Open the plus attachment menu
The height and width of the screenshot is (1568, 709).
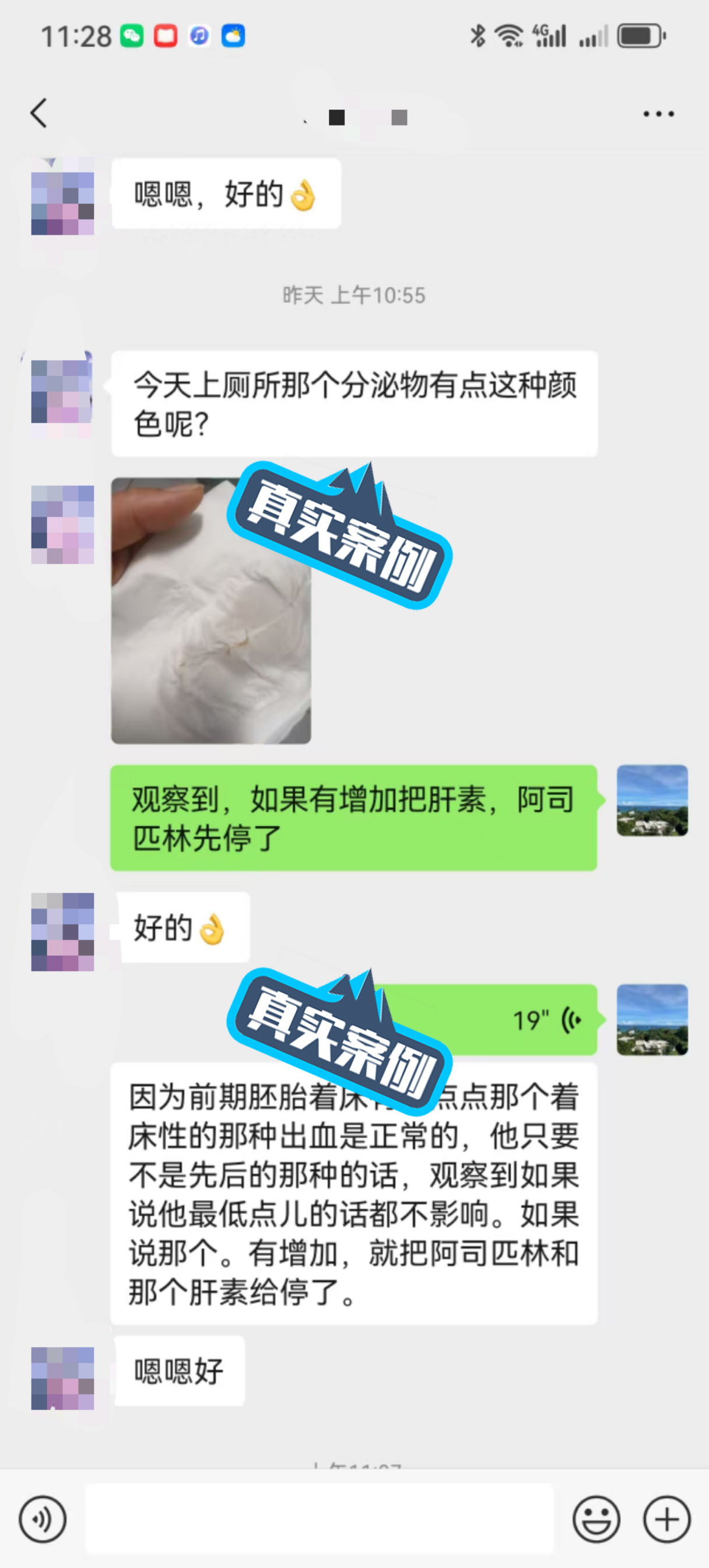666,1519
